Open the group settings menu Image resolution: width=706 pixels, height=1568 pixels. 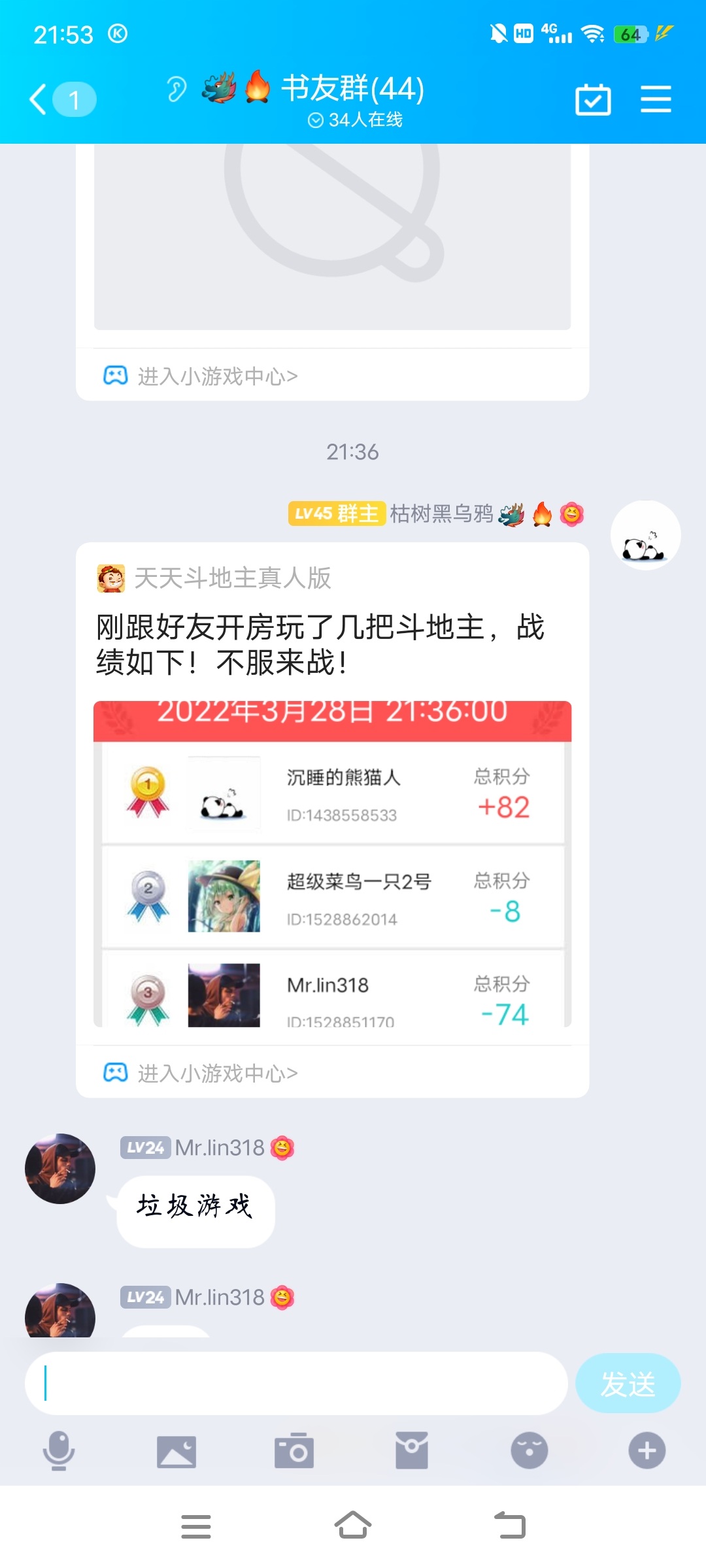click(656, 100)
